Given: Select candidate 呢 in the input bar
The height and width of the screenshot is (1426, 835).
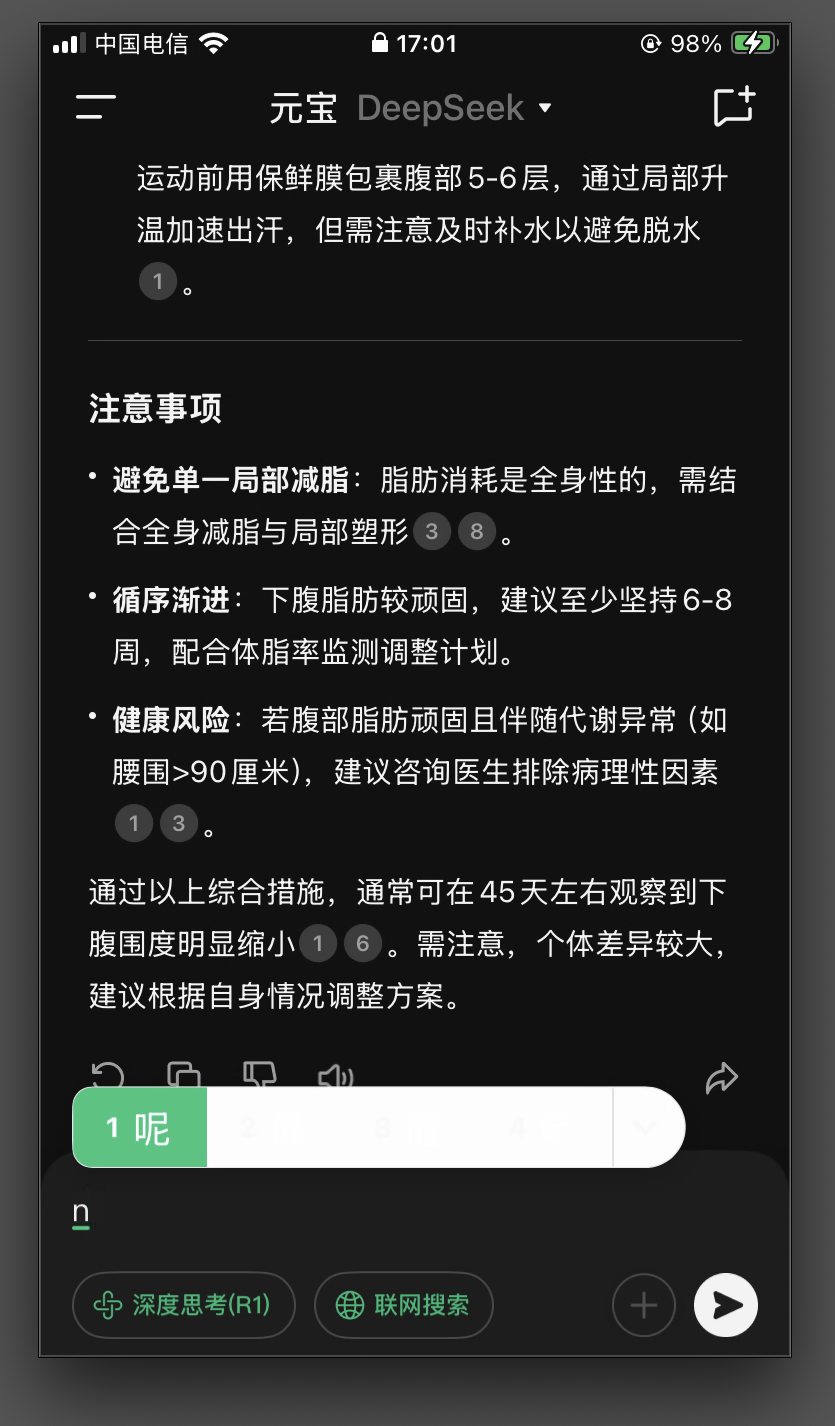Looking at the screenshot, I should click(140, 1128).
